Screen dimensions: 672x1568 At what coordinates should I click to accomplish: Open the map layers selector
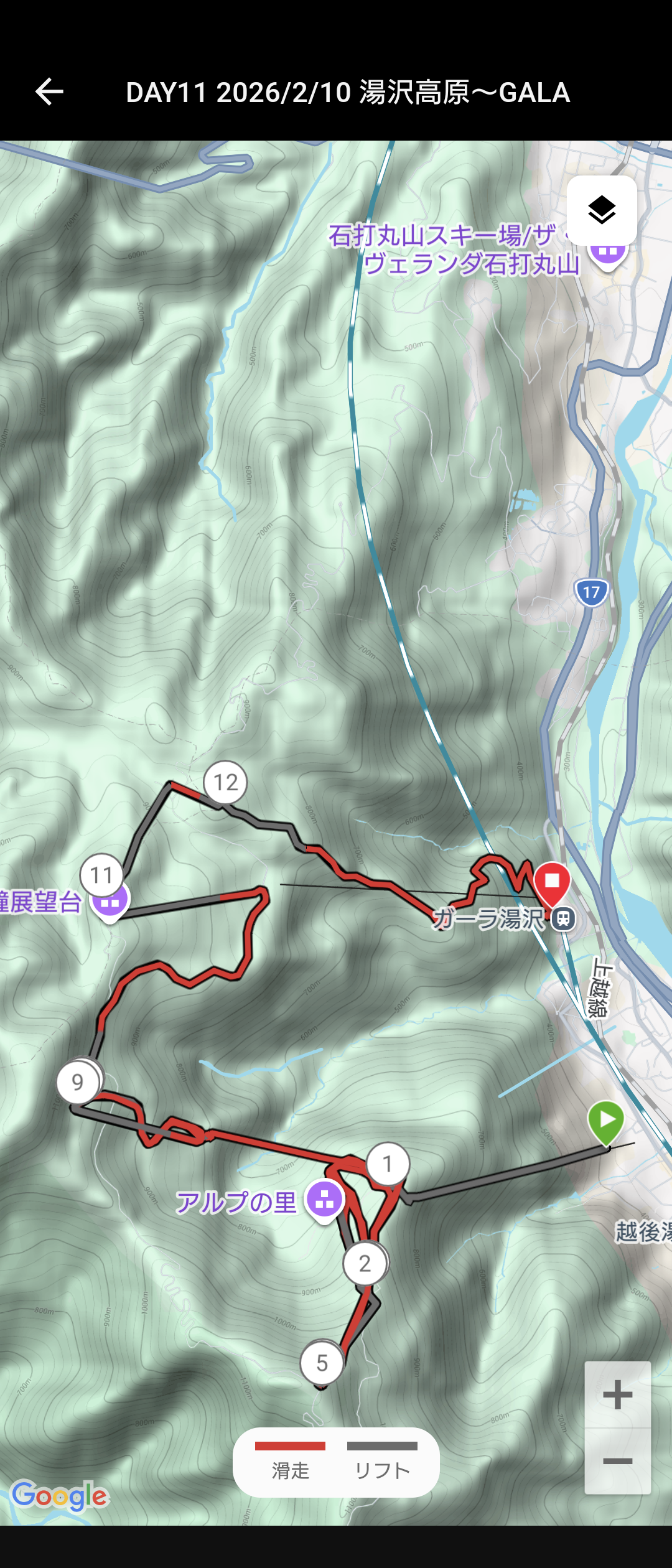pyautogui.click(x=601, y=210)
